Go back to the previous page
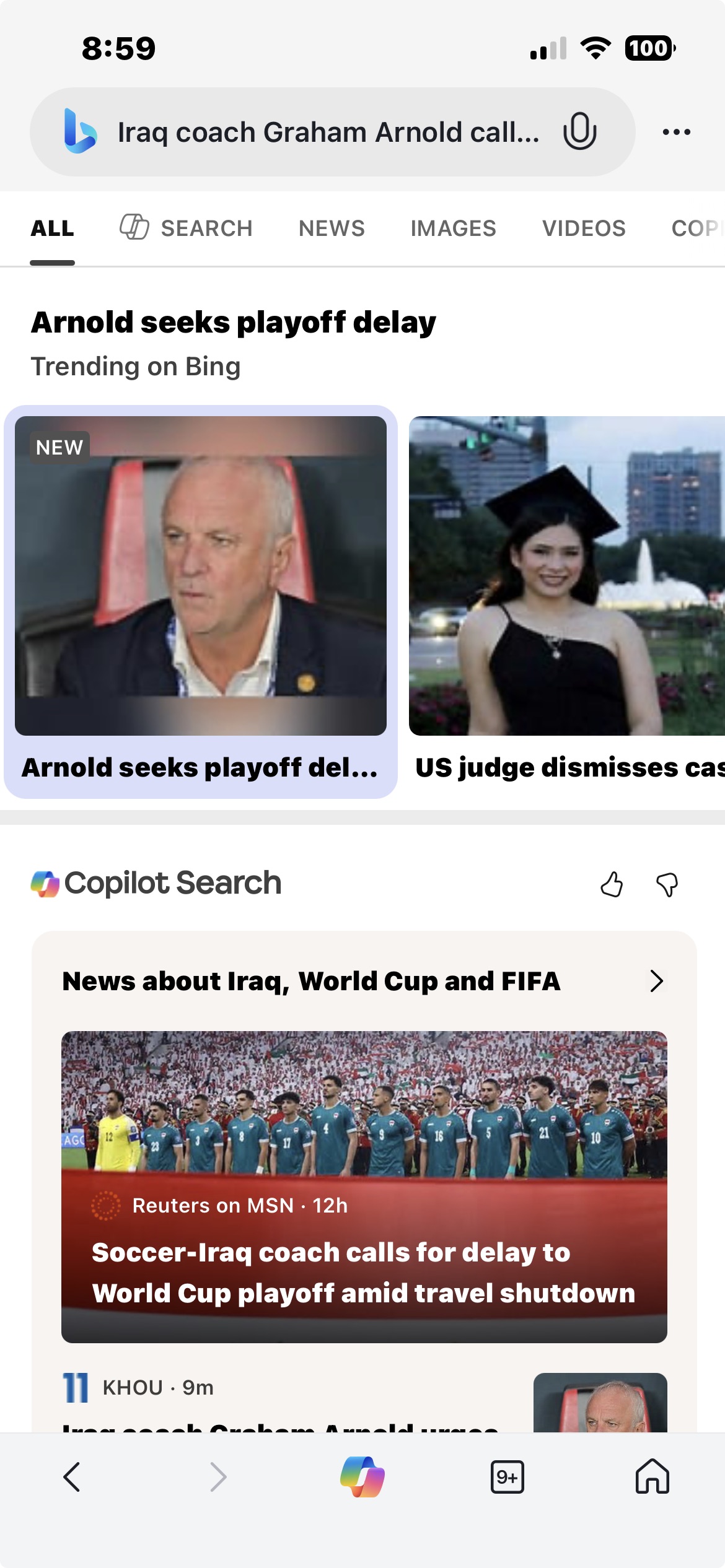Screen dimensions: 725x1568 click(72, 1477)
